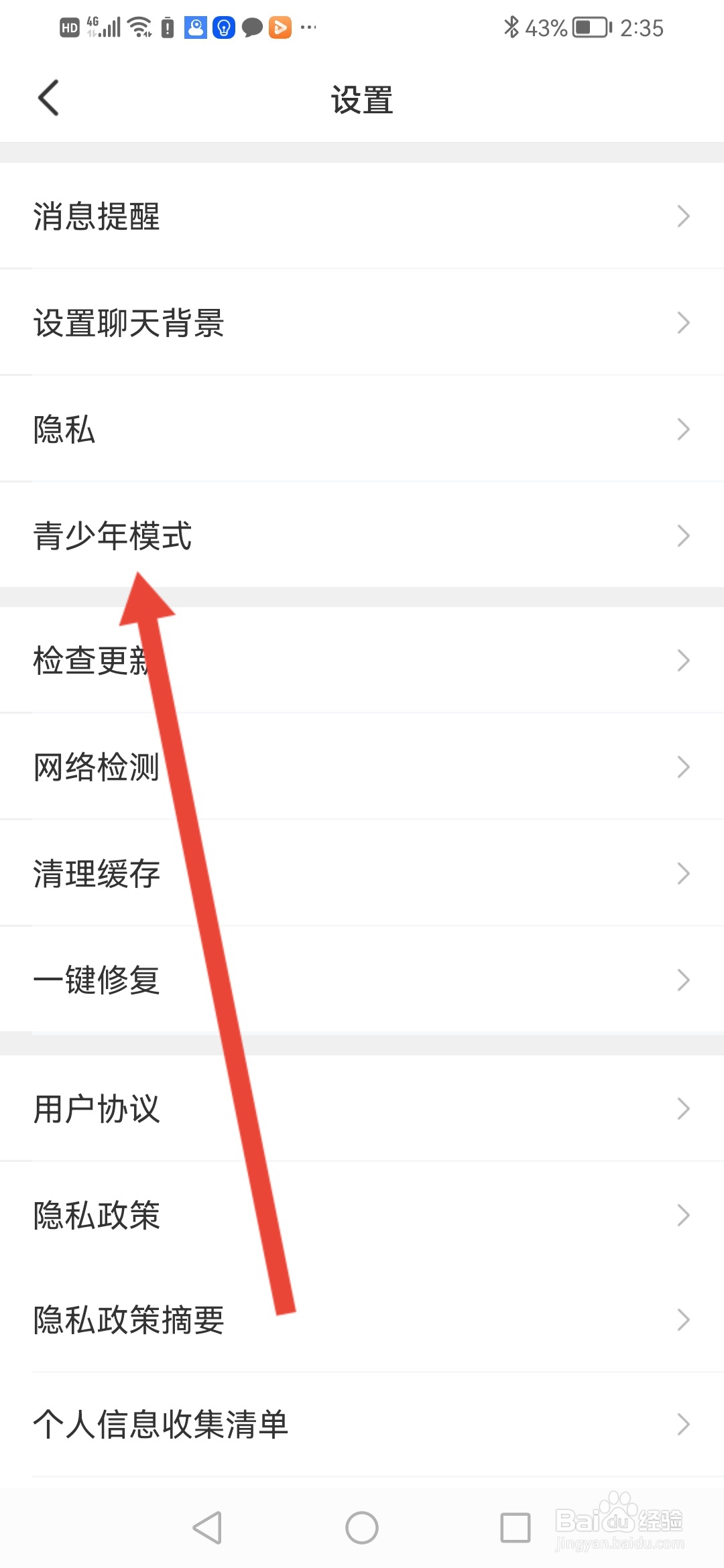Tap the back arrow to exit 设置
The width and height of the screenshot is (724, 1568).
tap(48, 97)
